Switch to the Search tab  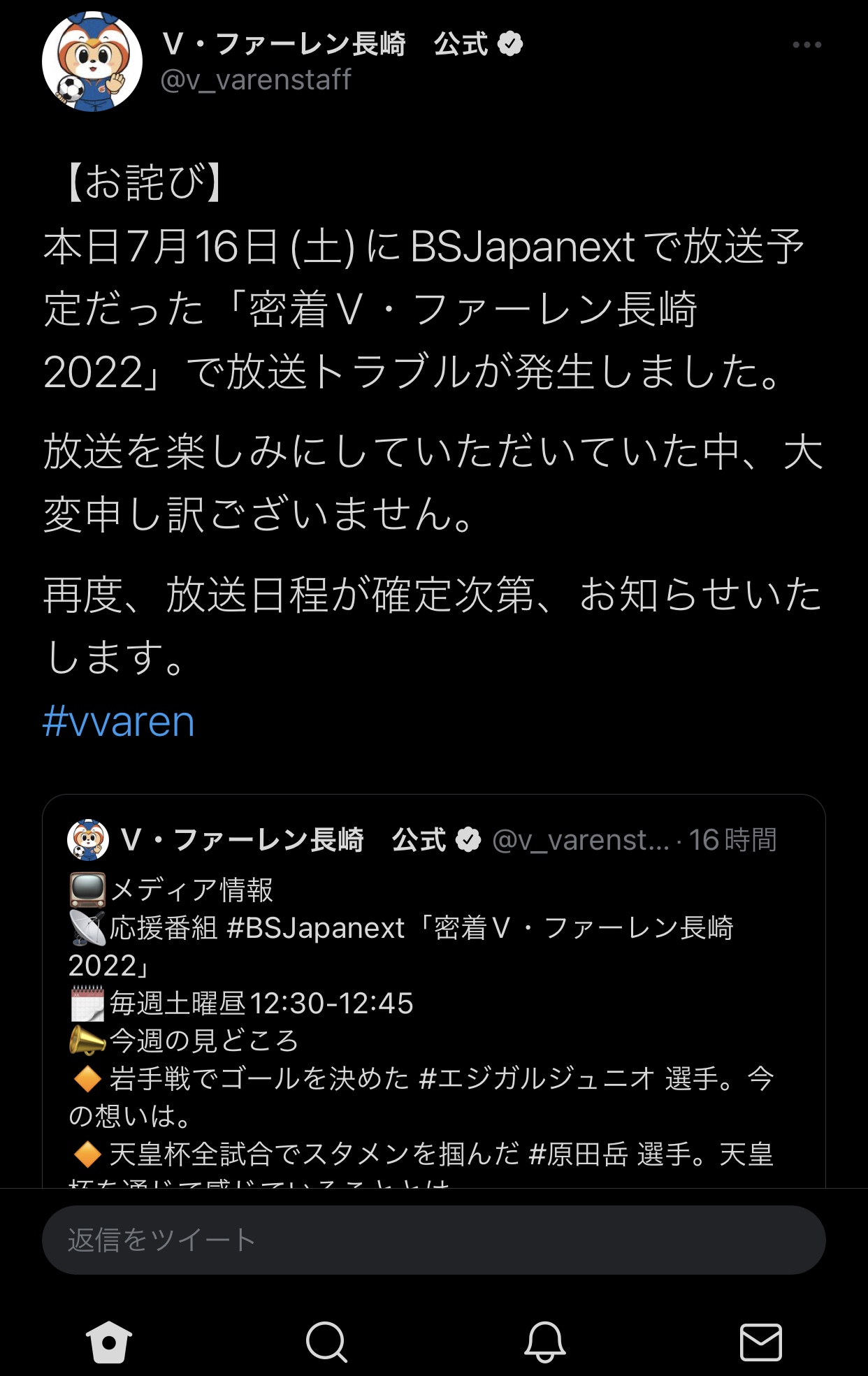point(326,1342)
